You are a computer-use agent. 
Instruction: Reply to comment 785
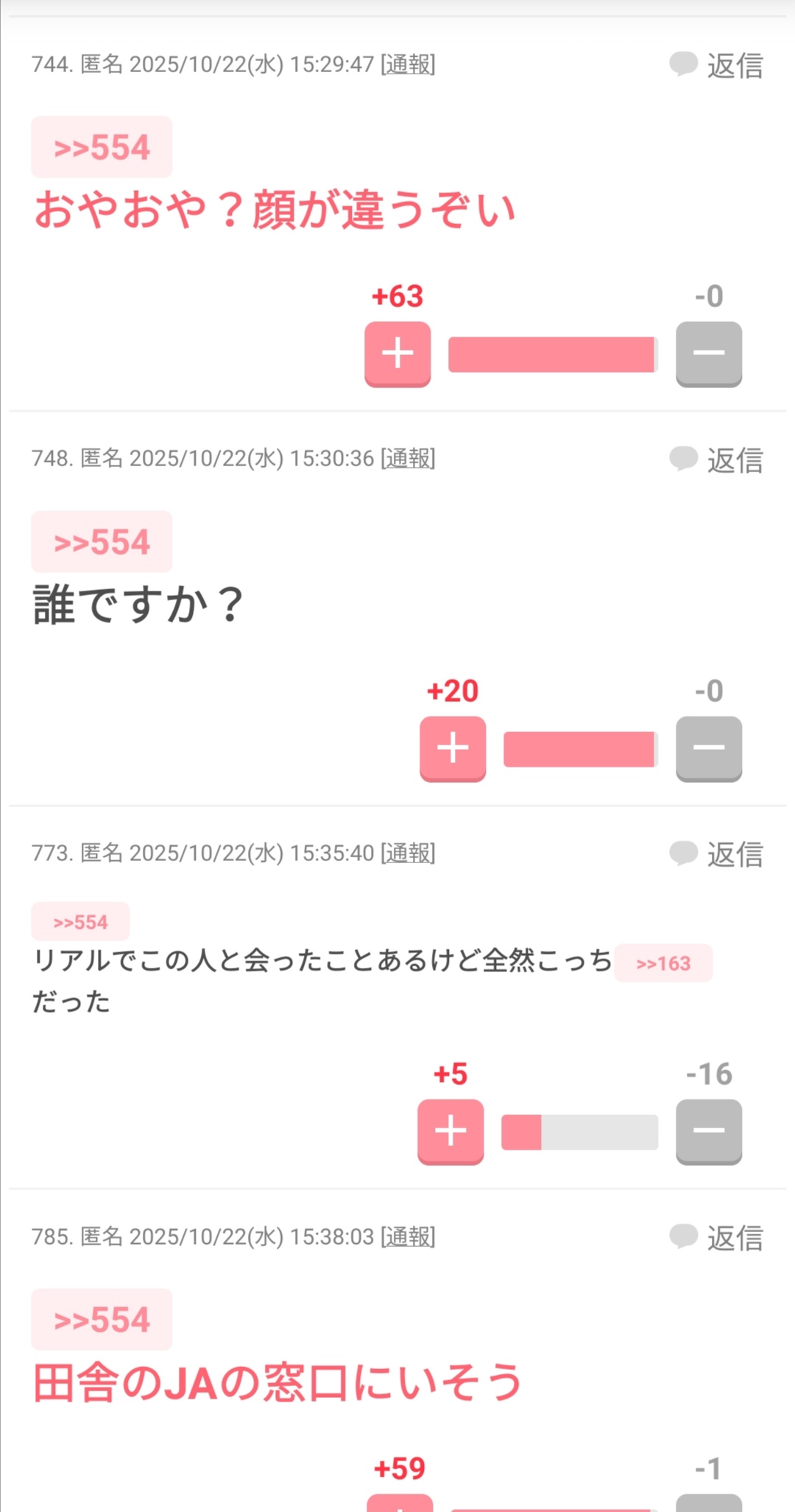716,1238
